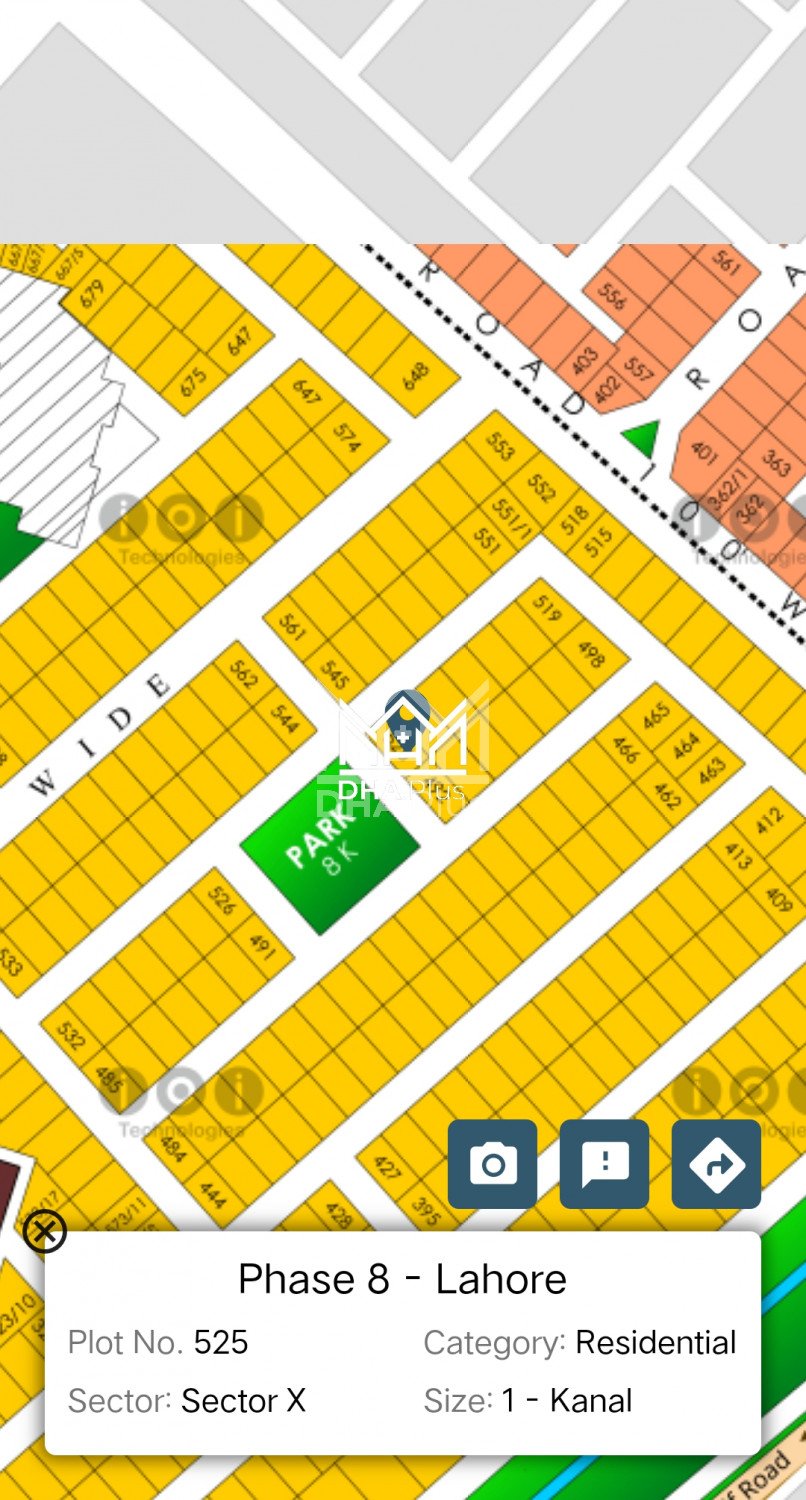Report an issue with the feedback icon
The image size is (806, 1500).
point(604,1164)
